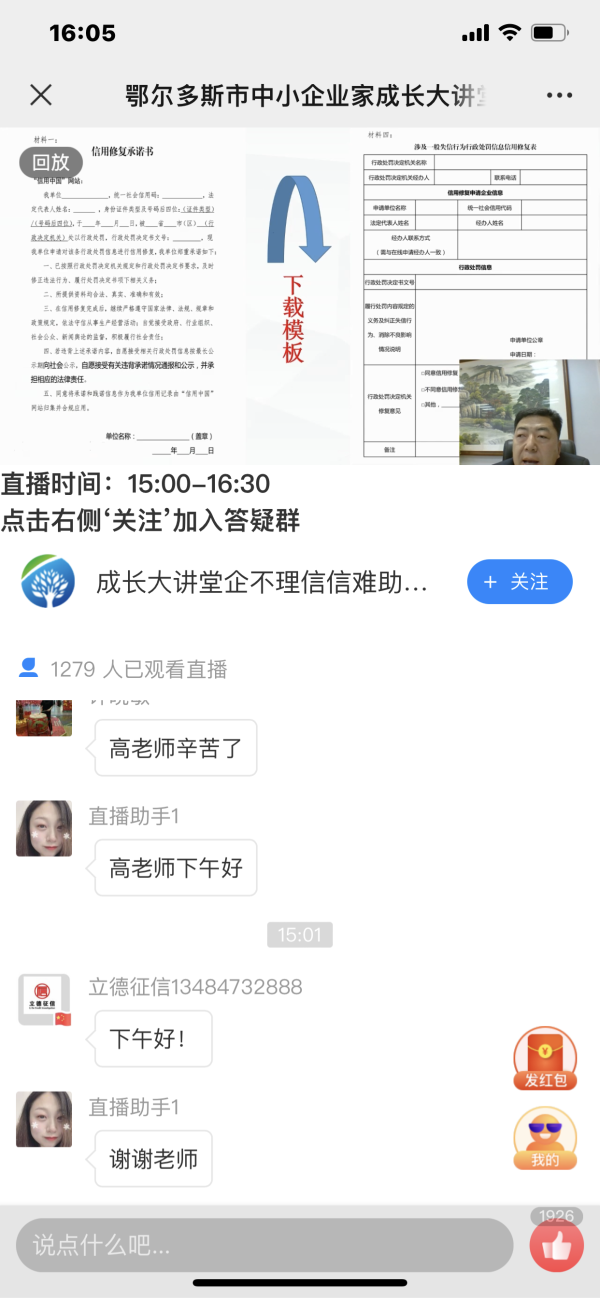
Task: Tap the 回放 replay badge
Action: coord(51,162)
